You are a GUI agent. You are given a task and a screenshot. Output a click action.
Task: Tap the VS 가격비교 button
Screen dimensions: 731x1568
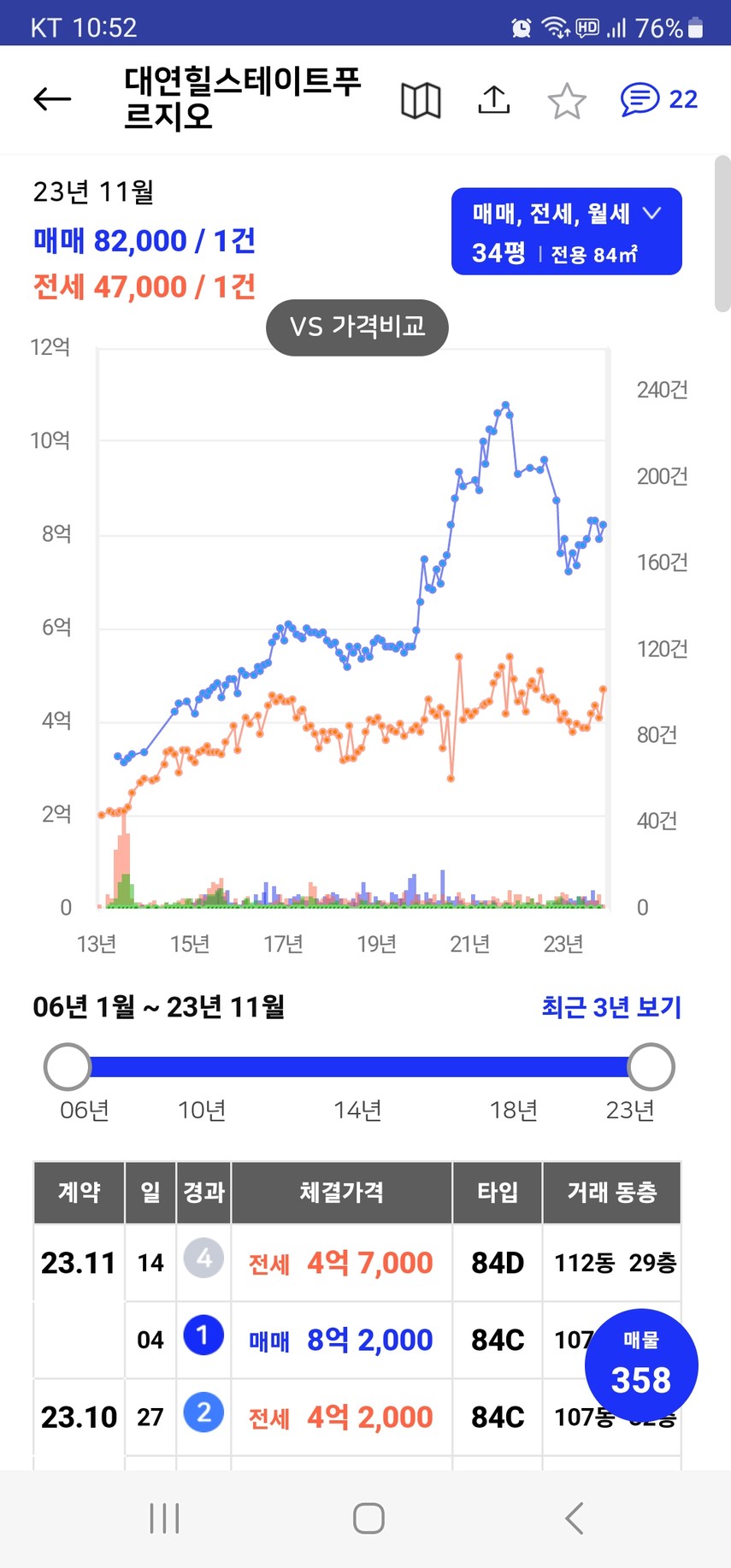[357, 327]
